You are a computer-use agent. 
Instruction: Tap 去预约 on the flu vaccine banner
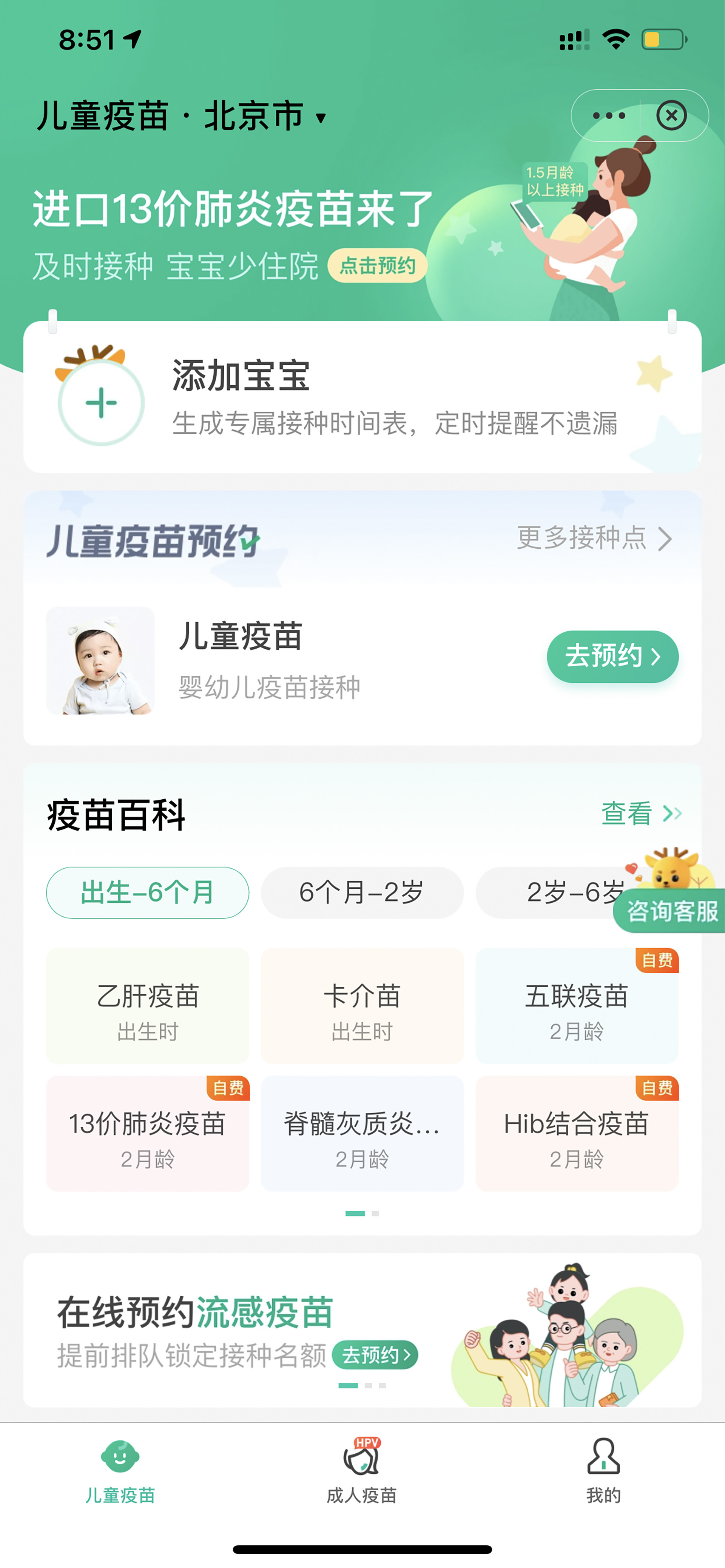coord(375,1355)
